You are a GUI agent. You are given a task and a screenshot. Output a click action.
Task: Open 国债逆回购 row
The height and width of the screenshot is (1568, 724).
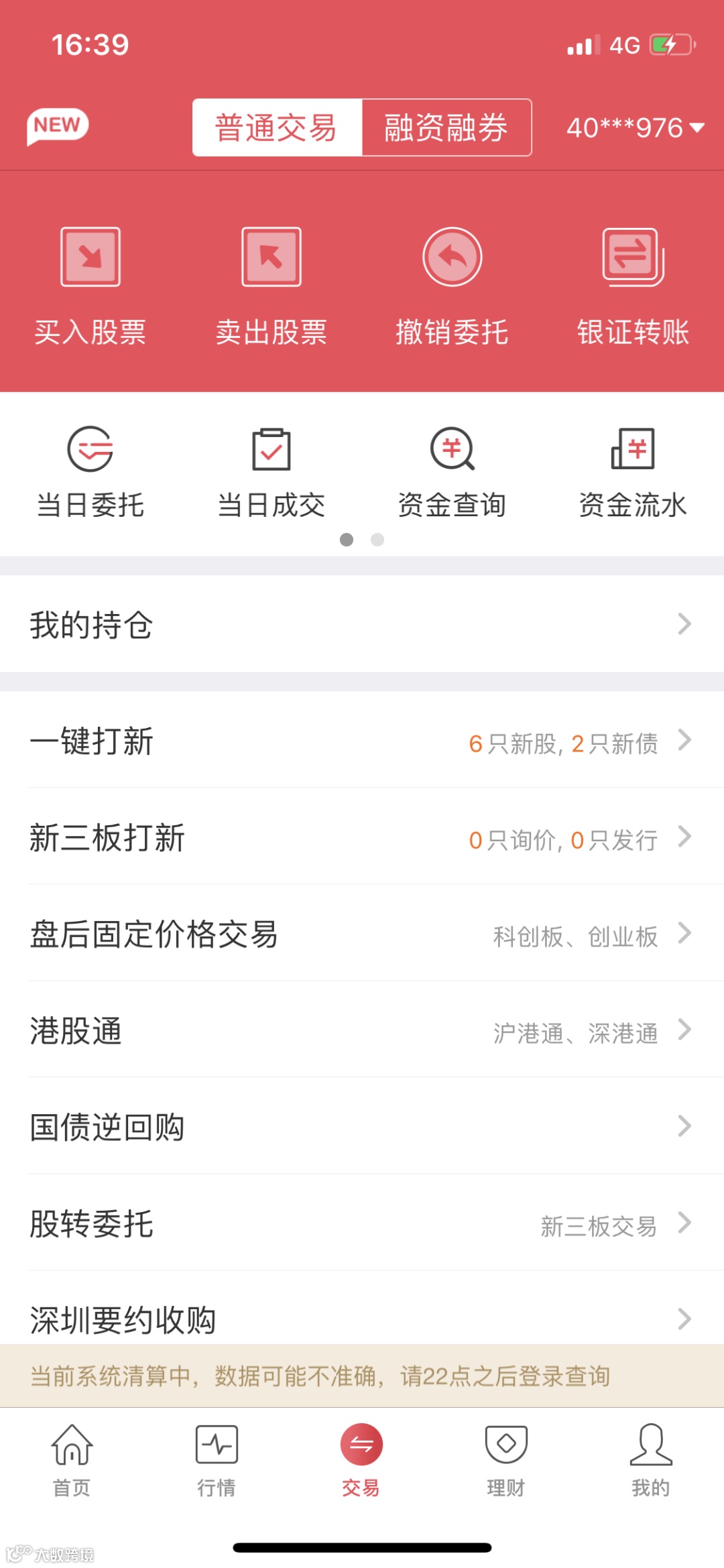tap(362, 1127)
